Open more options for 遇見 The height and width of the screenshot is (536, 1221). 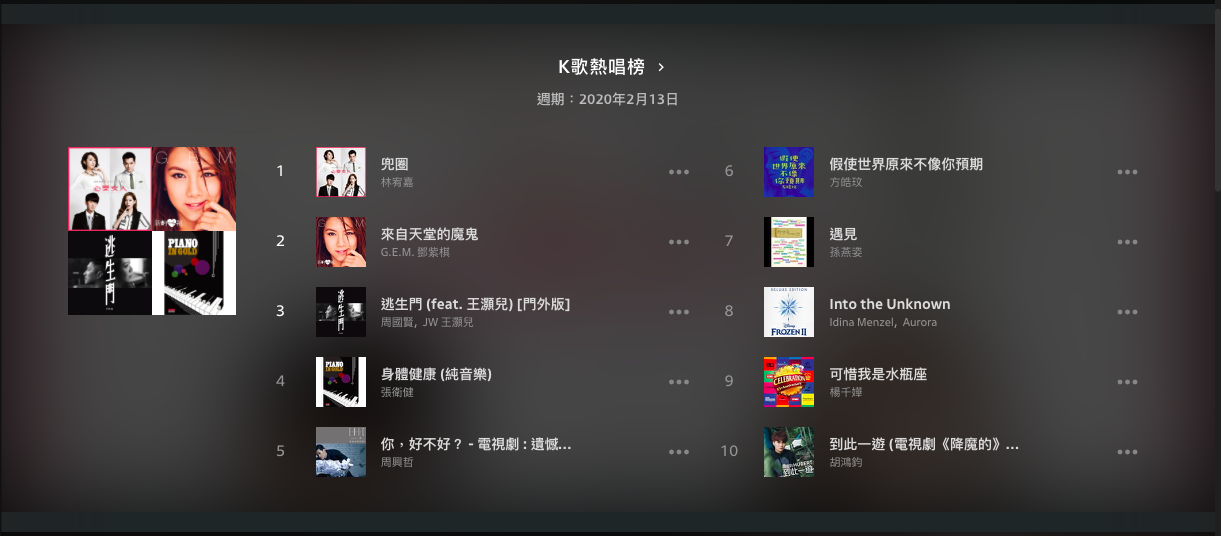click(1127, 242)
